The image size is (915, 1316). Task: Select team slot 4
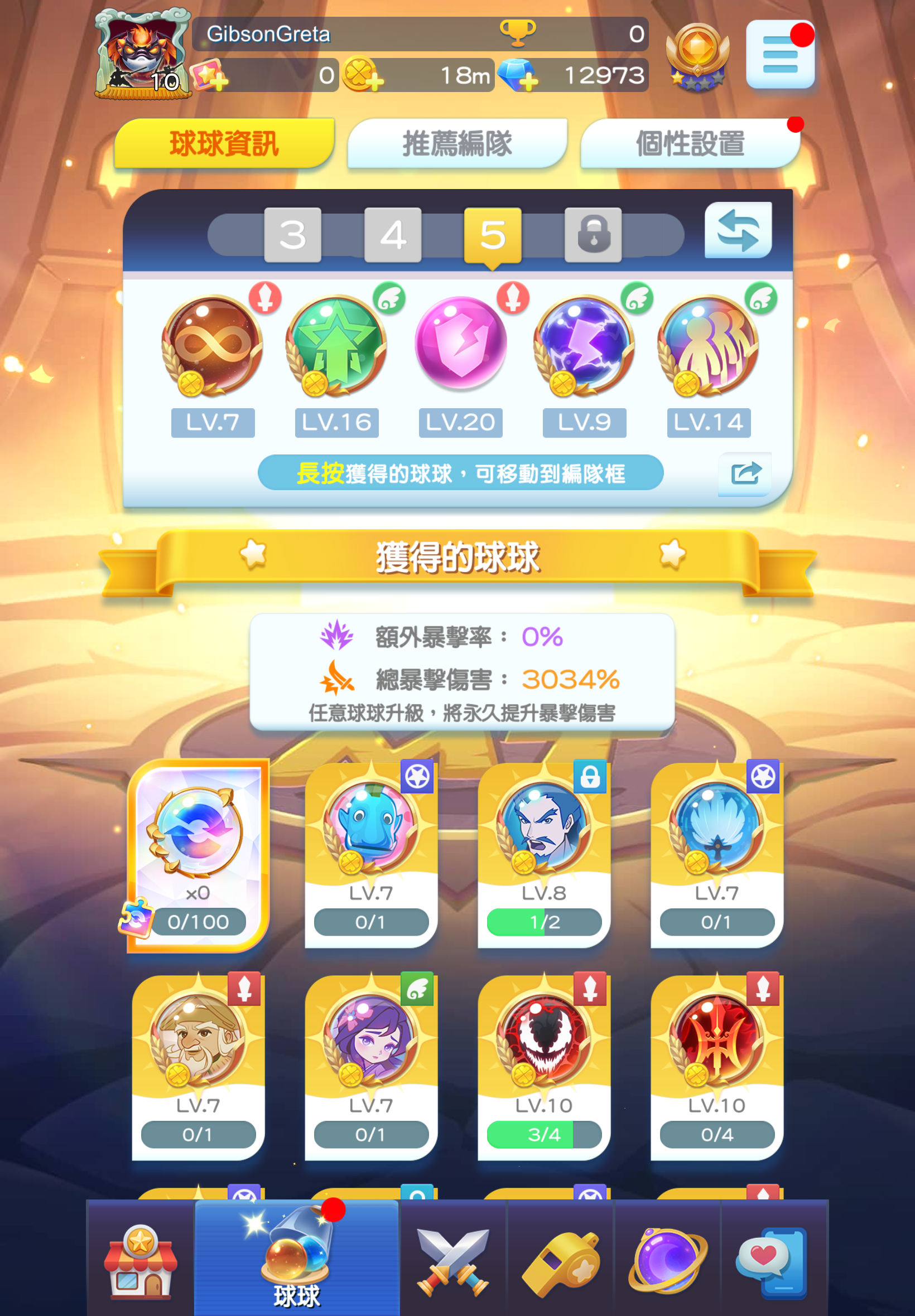pos(393,235)
